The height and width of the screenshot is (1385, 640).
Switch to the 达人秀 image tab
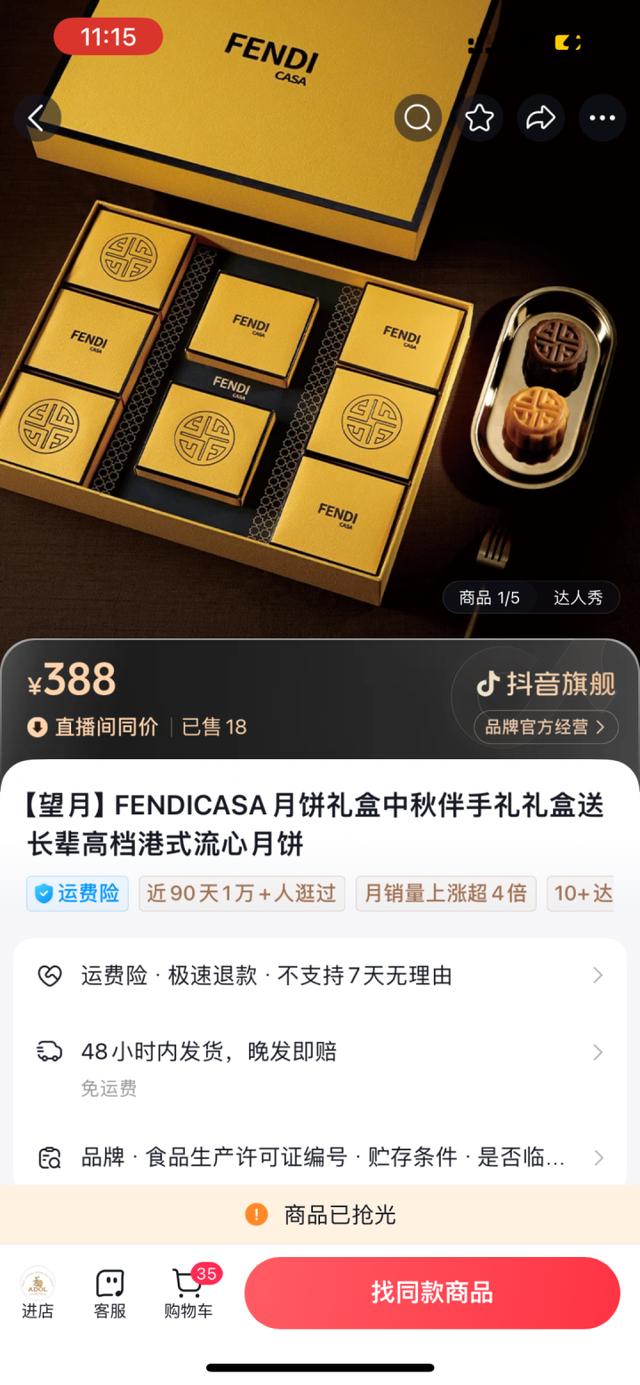click(x=578, y=598)
